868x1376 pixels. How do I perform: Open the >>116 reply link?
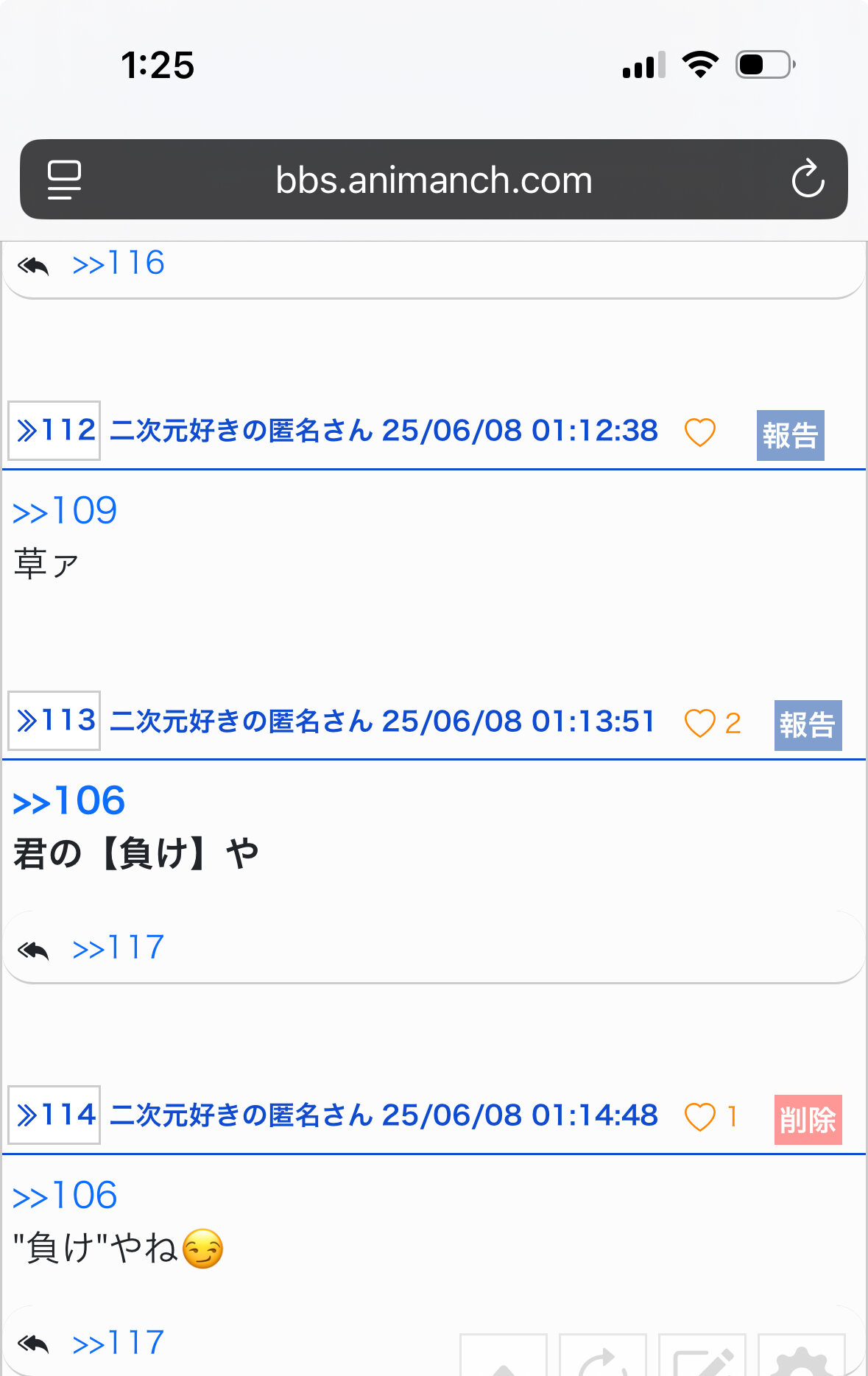pos(119,264)
